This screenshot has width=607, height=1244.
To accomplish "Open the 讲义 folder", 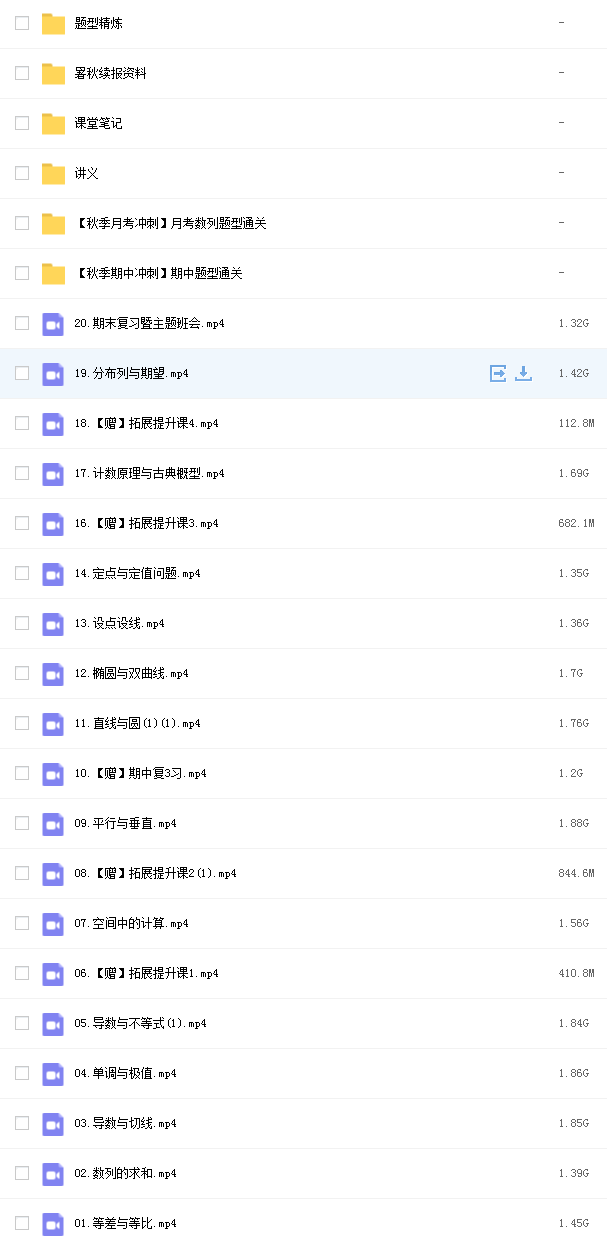I will pos(87,173).
